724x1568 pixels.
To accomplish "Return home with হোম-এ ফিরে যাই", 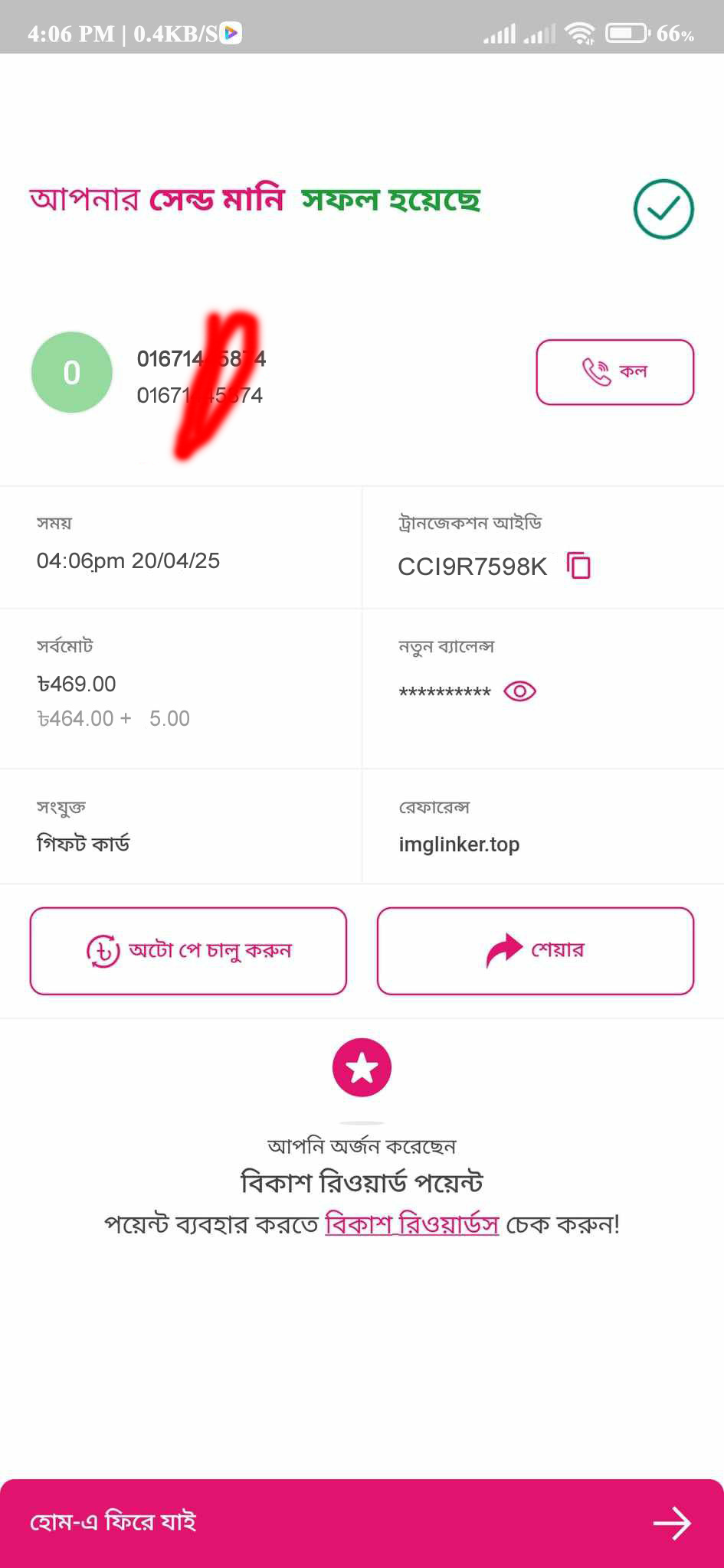I will [362, 1522].
